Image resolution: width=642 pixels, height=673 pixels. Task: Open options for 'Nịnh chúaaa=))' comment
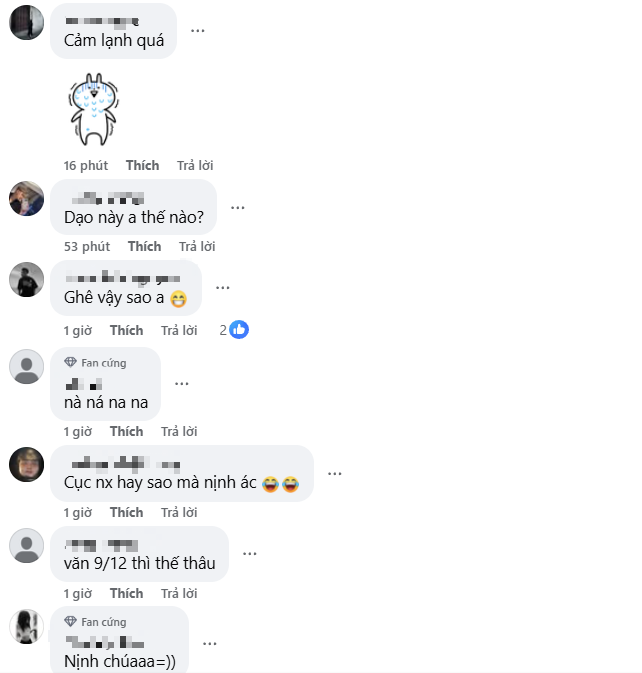(x=210, y=643)
